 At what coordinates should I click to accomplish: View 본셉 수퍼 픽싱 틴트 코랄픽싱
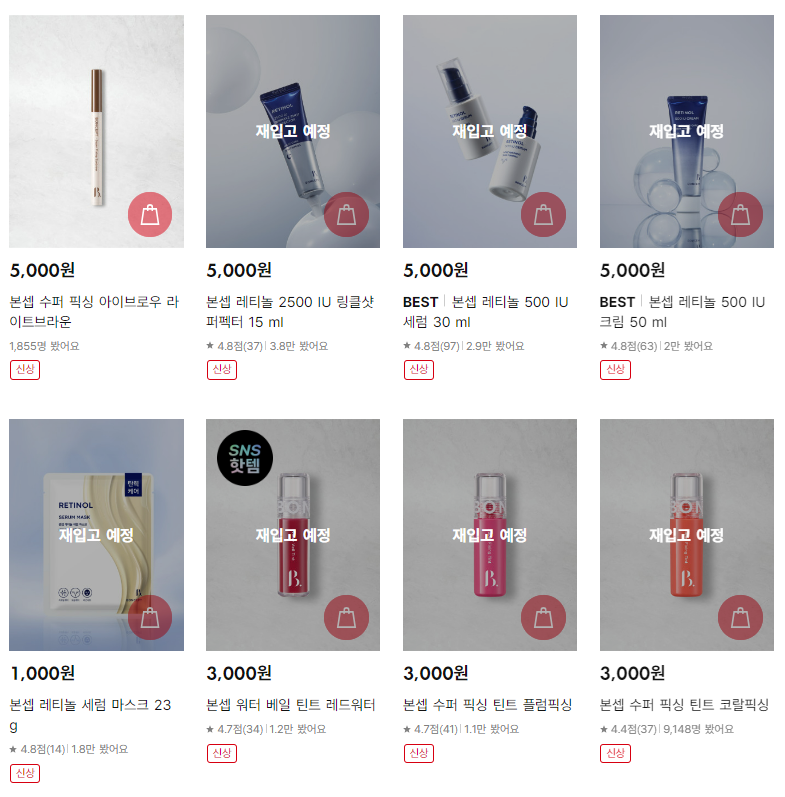(684, 705)
